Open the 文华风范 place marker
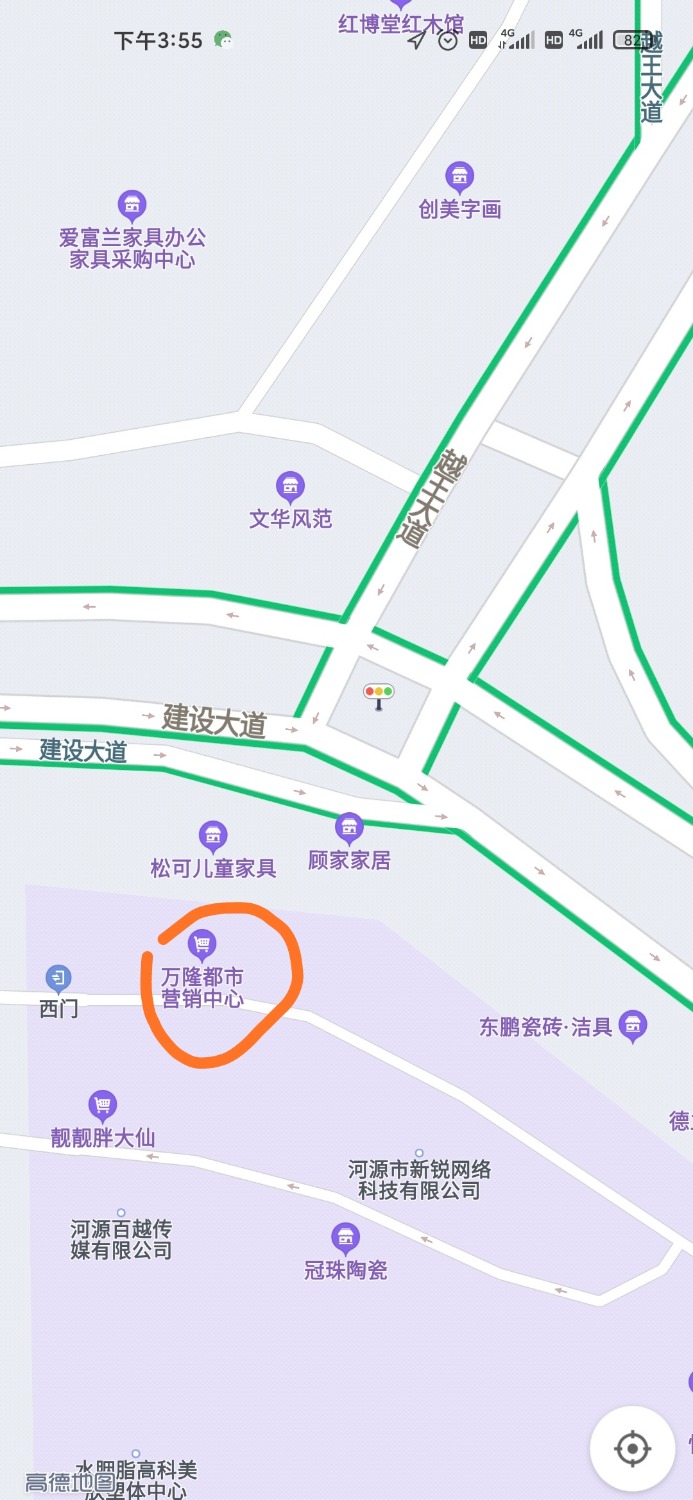 (290, 487)
